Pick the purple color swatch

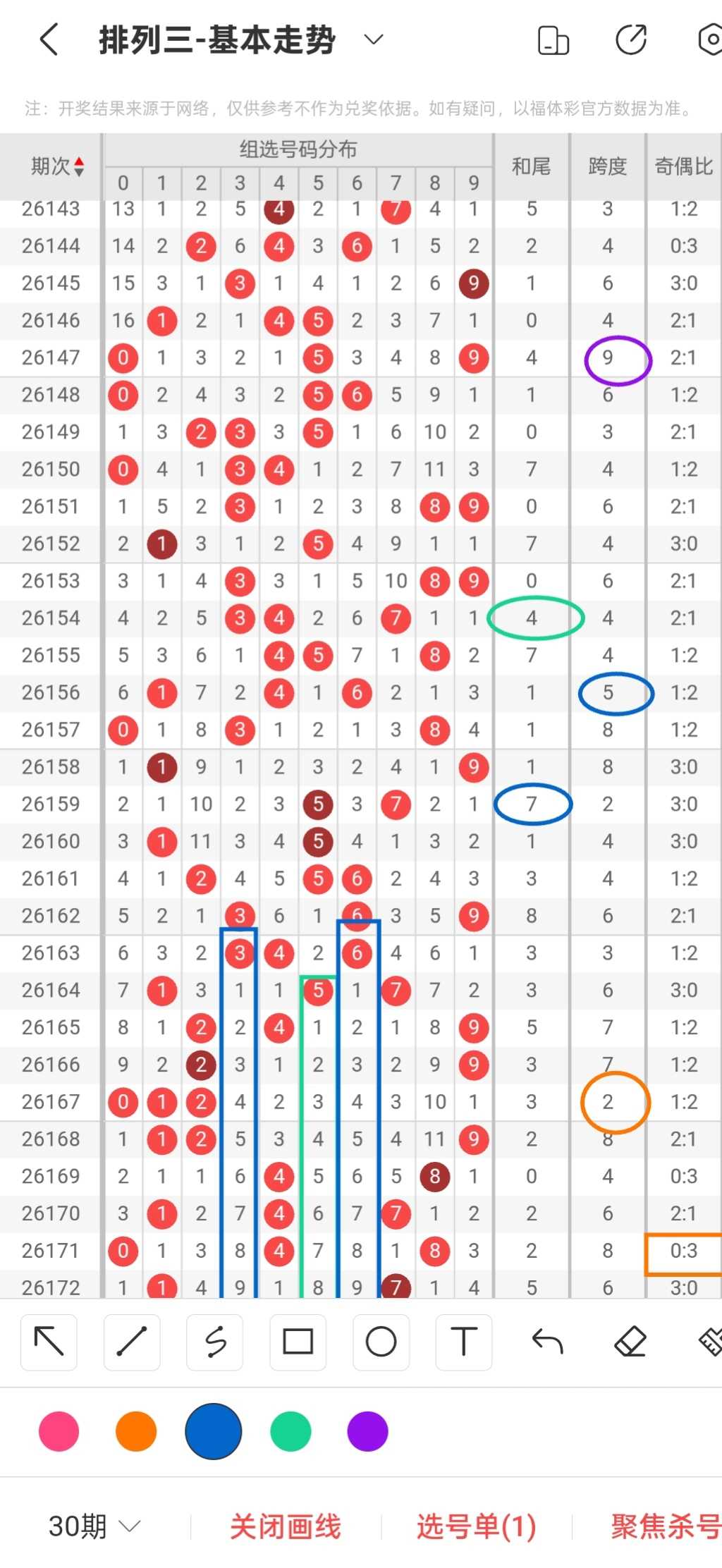click(367, 1431)
